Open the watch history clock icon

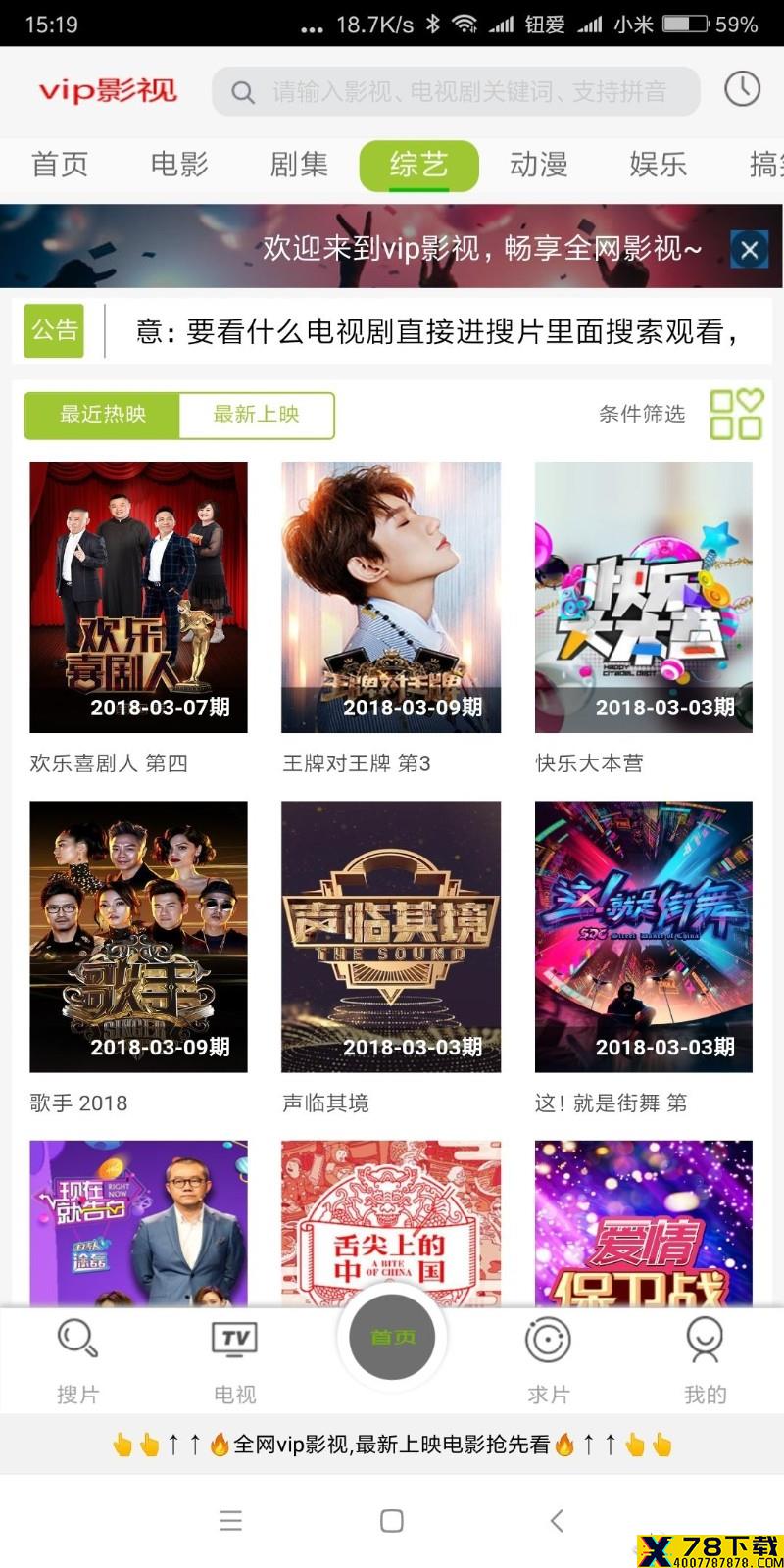(x=743, y=89)
